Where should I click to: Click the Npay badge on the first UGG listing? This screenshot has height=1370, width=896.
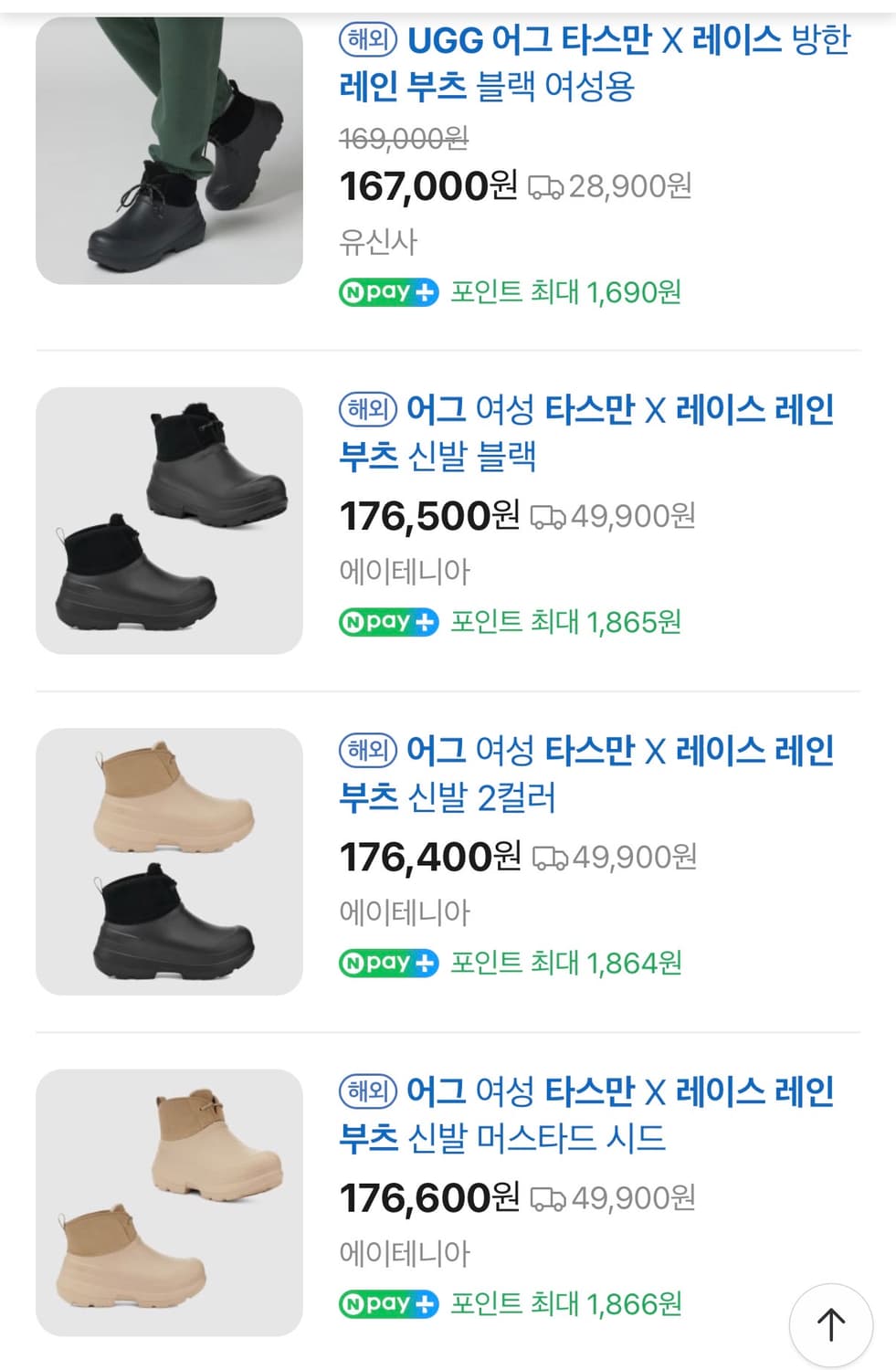387,292
